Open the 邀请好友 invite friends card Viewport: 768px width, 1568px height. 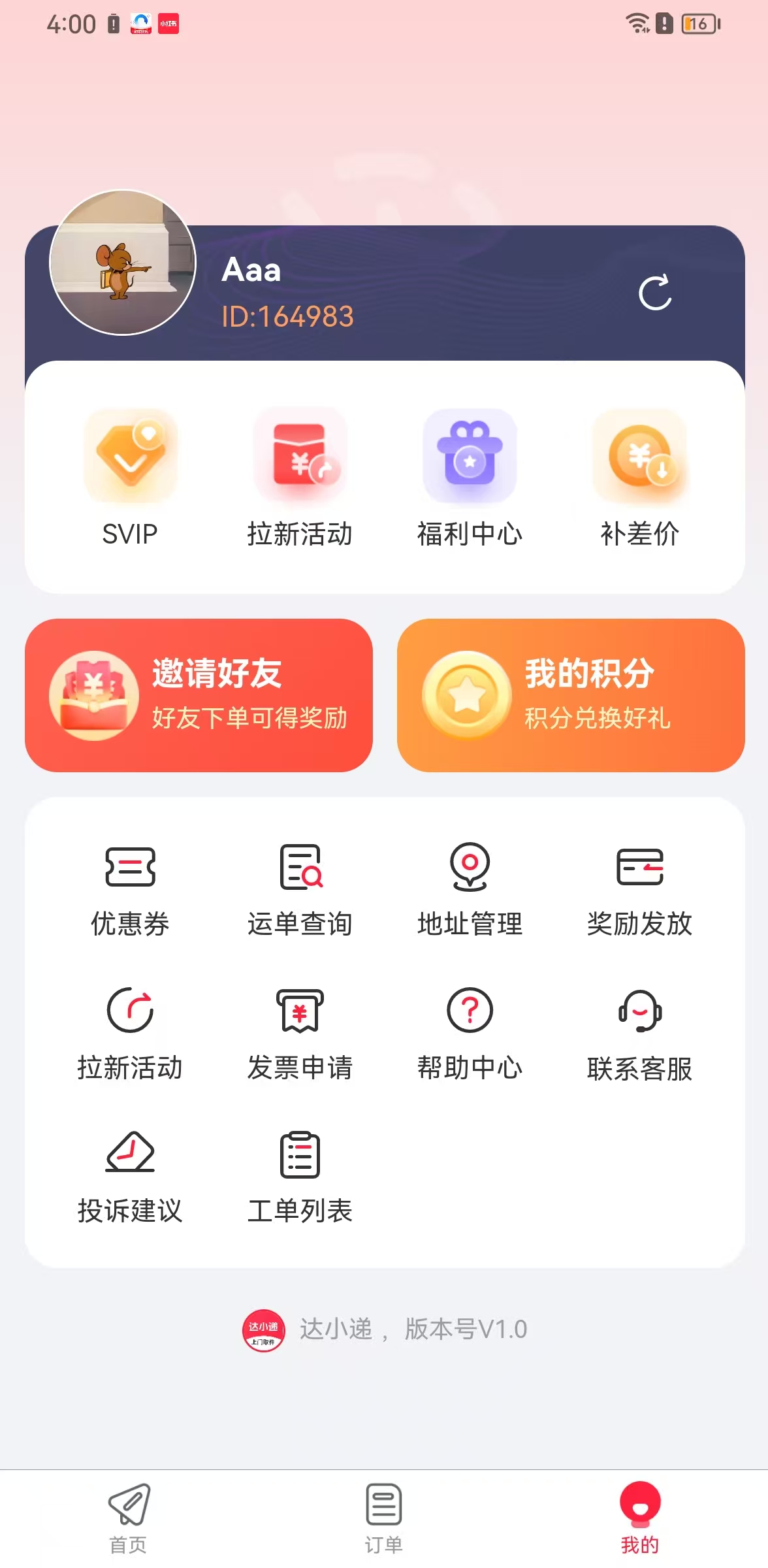click(x=199, y=695)
